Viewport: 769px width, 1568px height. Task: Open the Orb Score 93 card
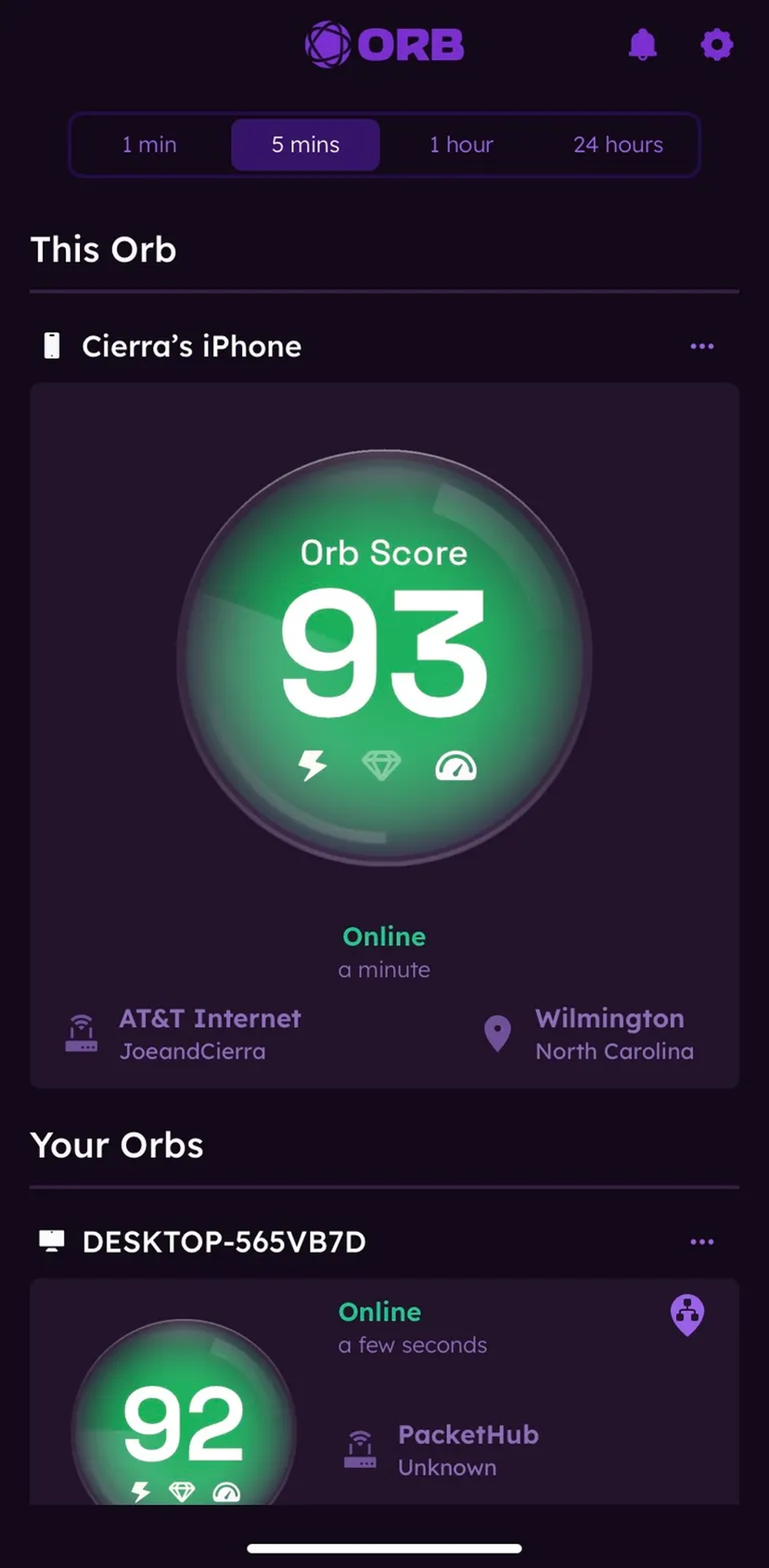pos(384,657)
